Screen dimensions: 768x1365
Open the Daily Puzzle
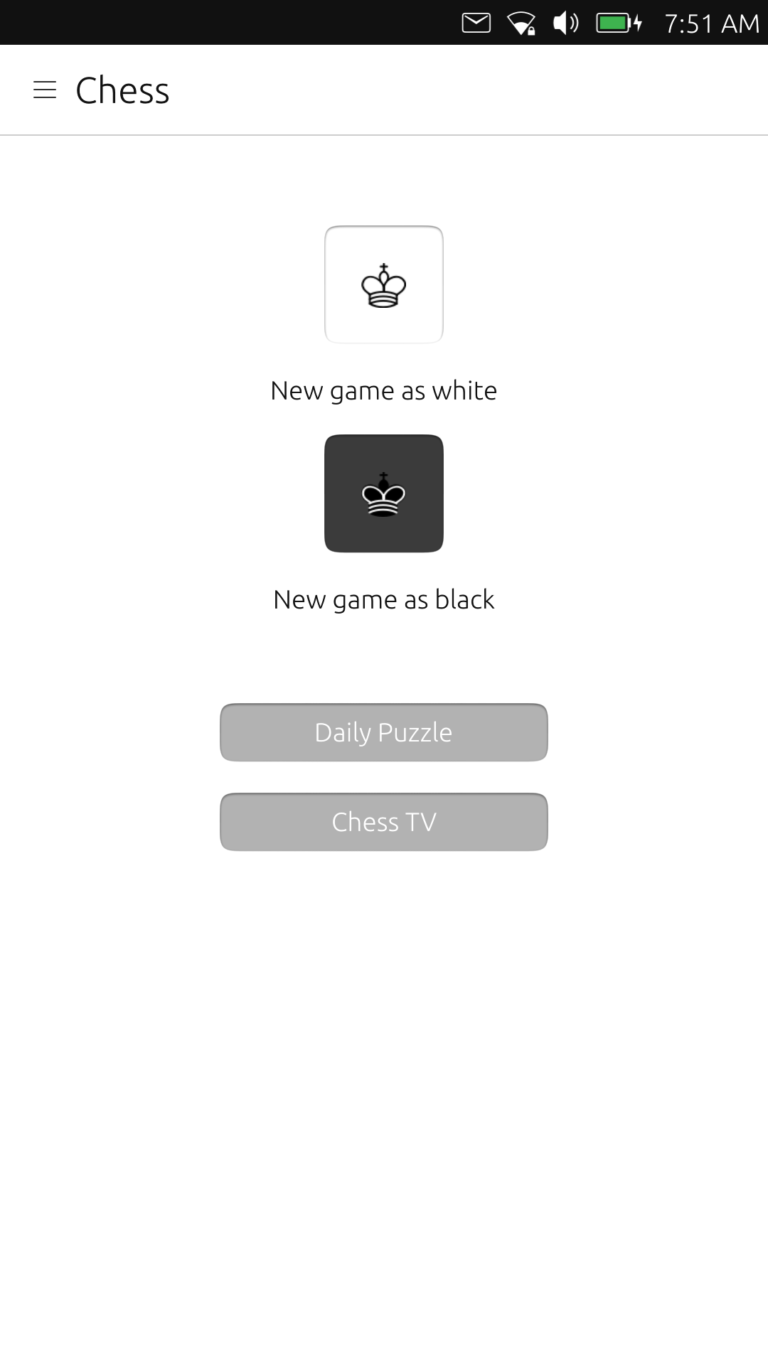(x=383, y=732)
